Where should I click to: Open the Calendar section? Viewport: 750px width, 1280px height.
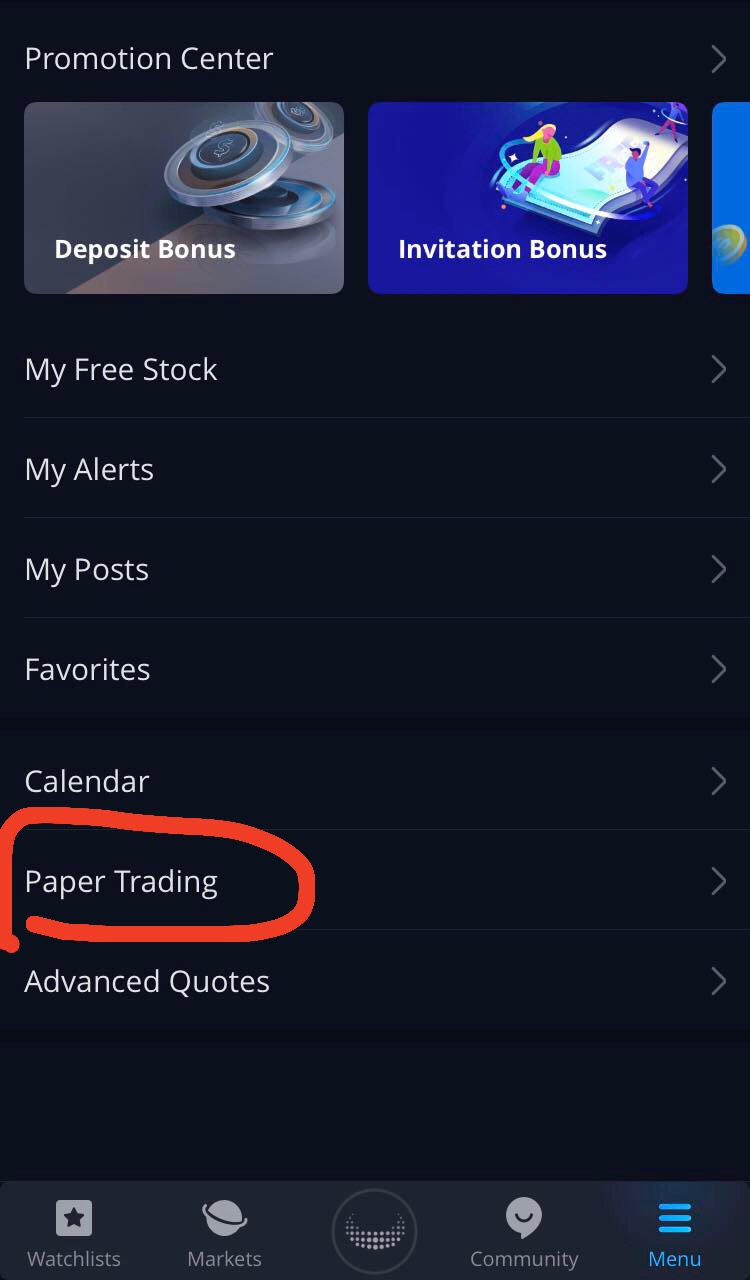tap(87, 781)
